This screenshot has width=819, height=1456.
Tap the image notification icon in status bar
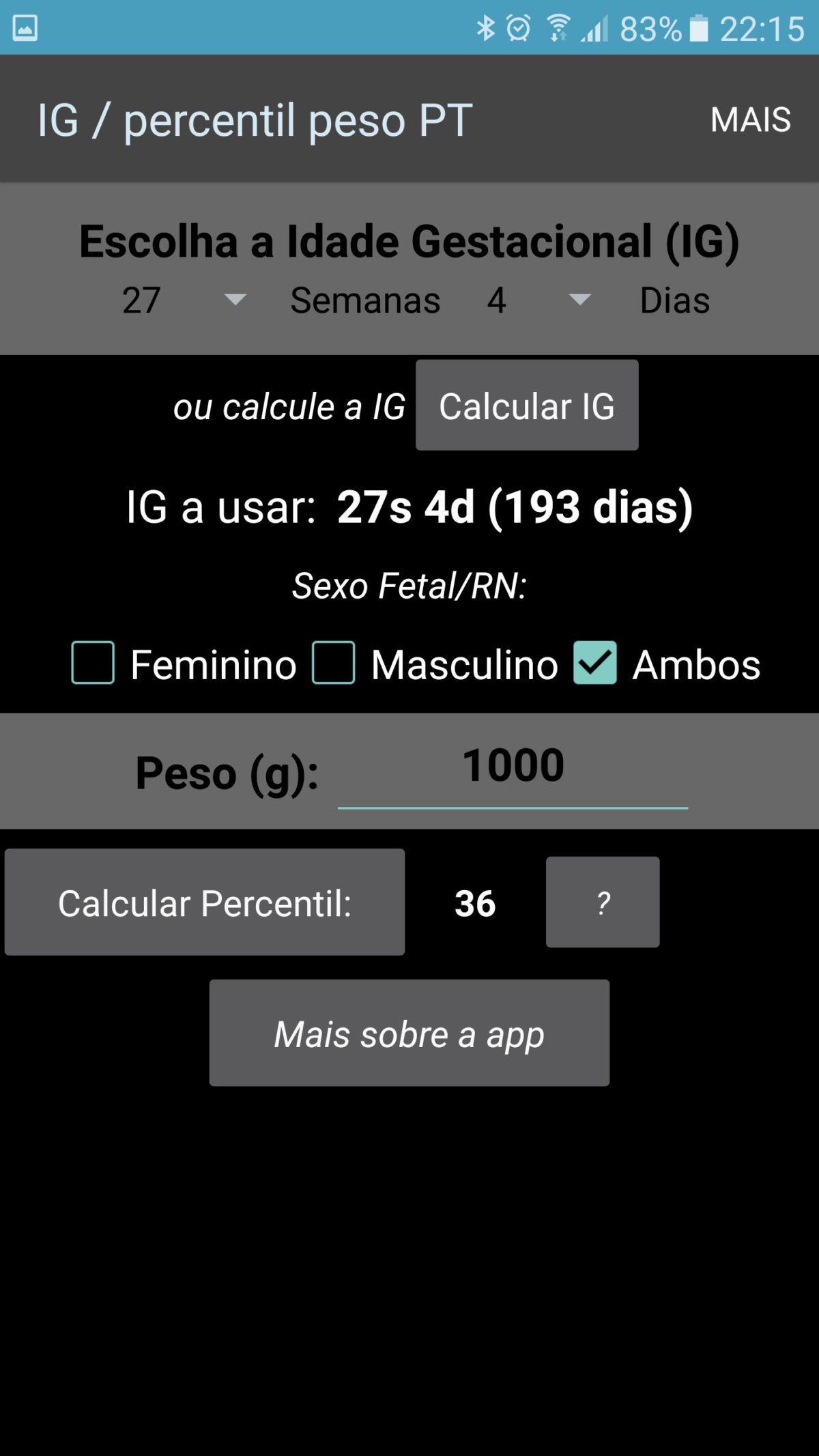(25, 29)
